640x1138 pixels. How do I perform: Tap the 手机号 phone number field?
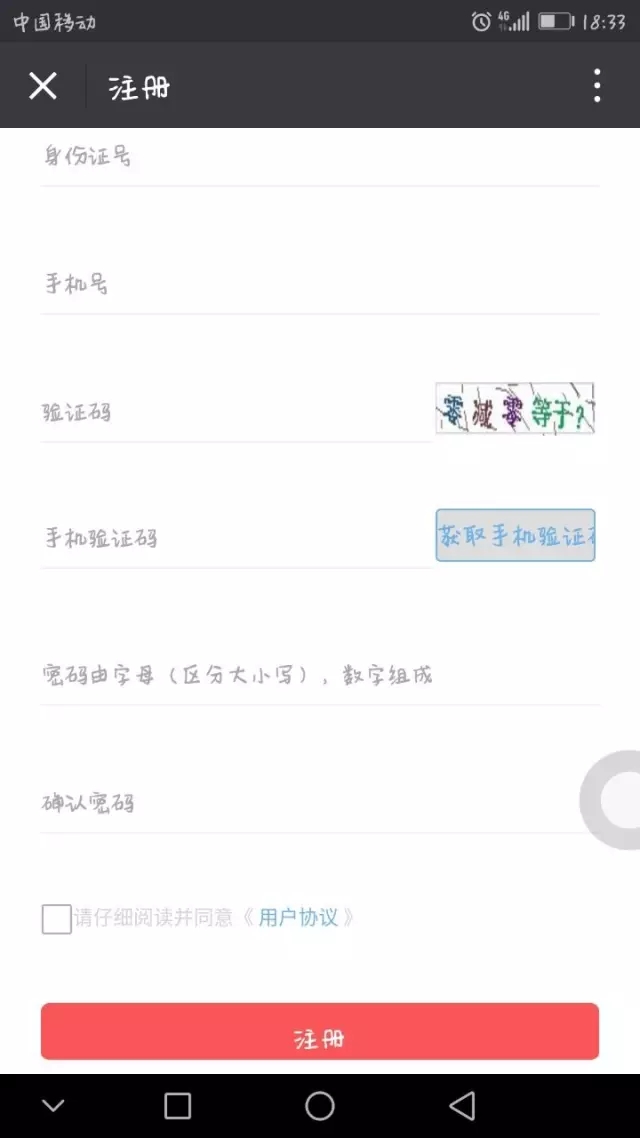pos(320,286)
